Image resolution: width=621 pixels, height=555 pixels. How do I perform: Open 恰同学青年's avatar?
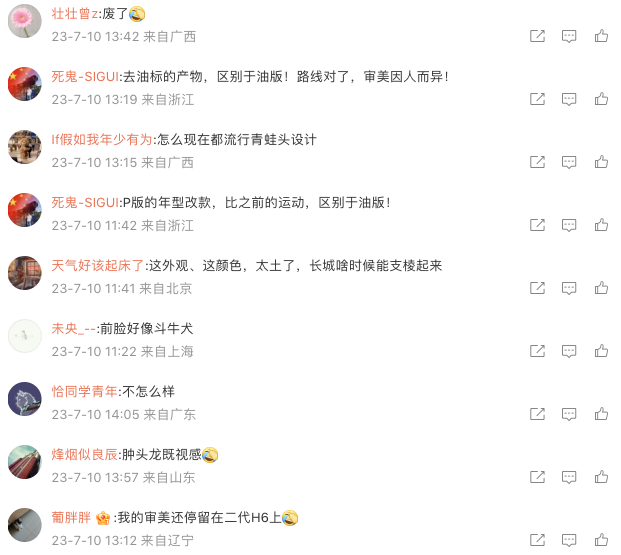pos(24,399)
